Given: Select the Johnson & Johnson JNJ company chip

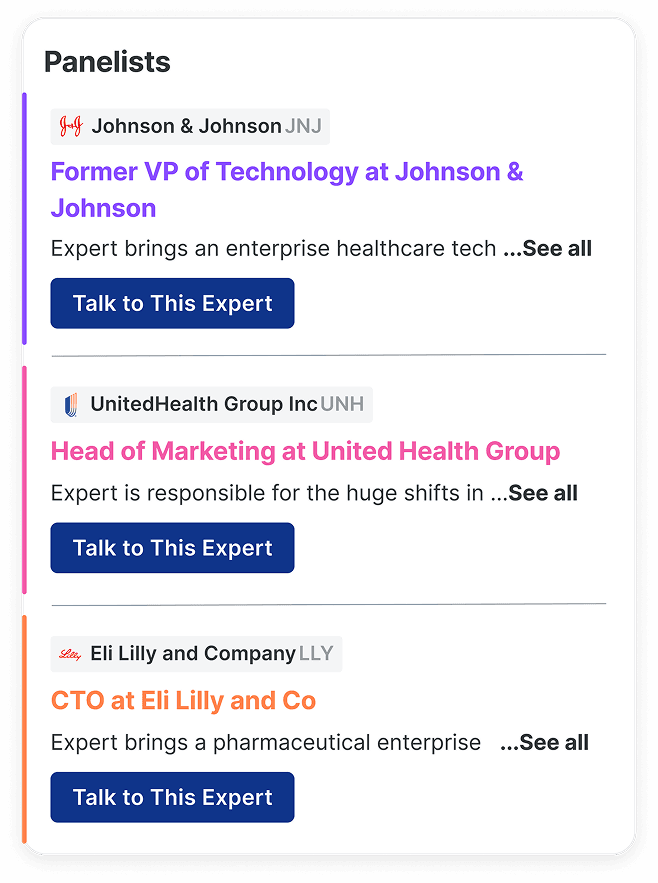Looking at the screenshot, I should click(190, 127).
